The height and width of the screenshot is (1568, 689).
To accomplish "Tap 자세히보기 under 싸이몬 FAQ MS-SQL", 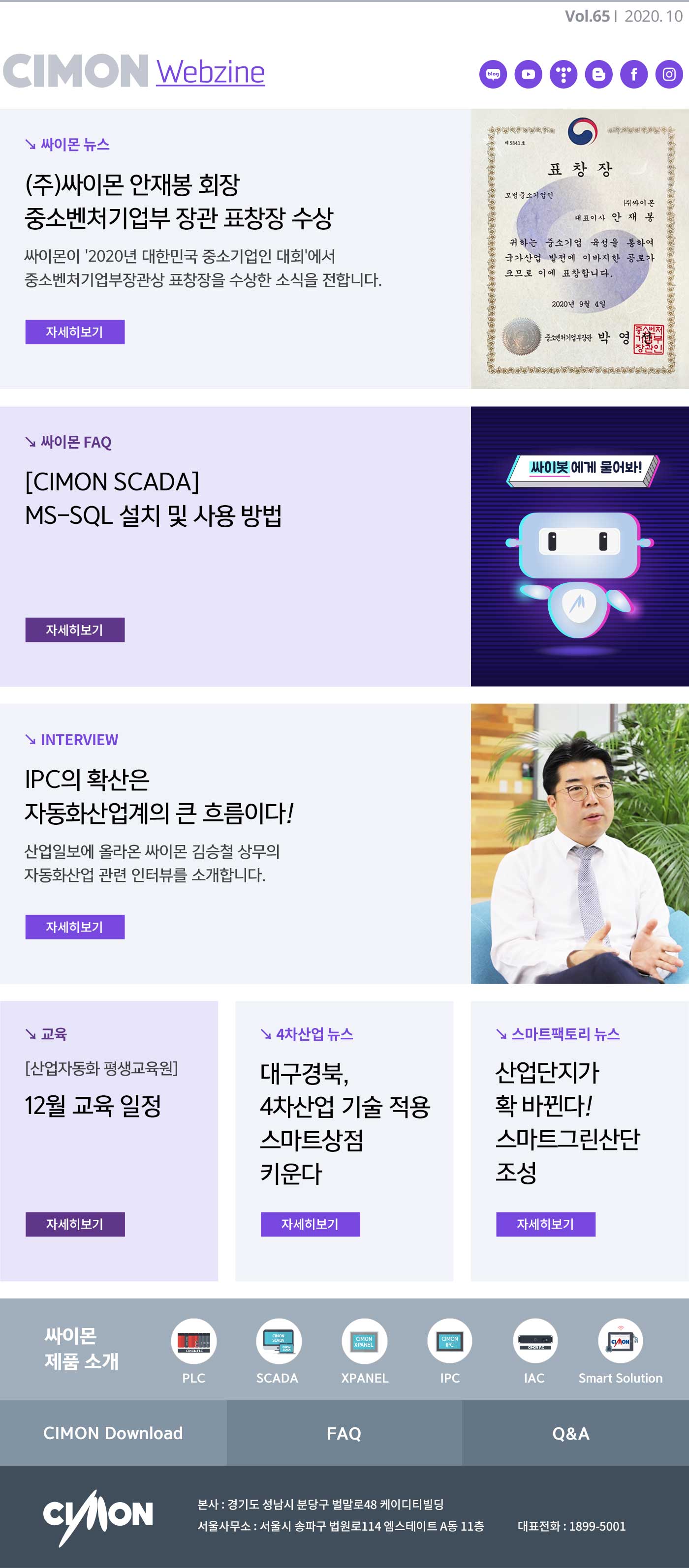I will tap(75, 630).
